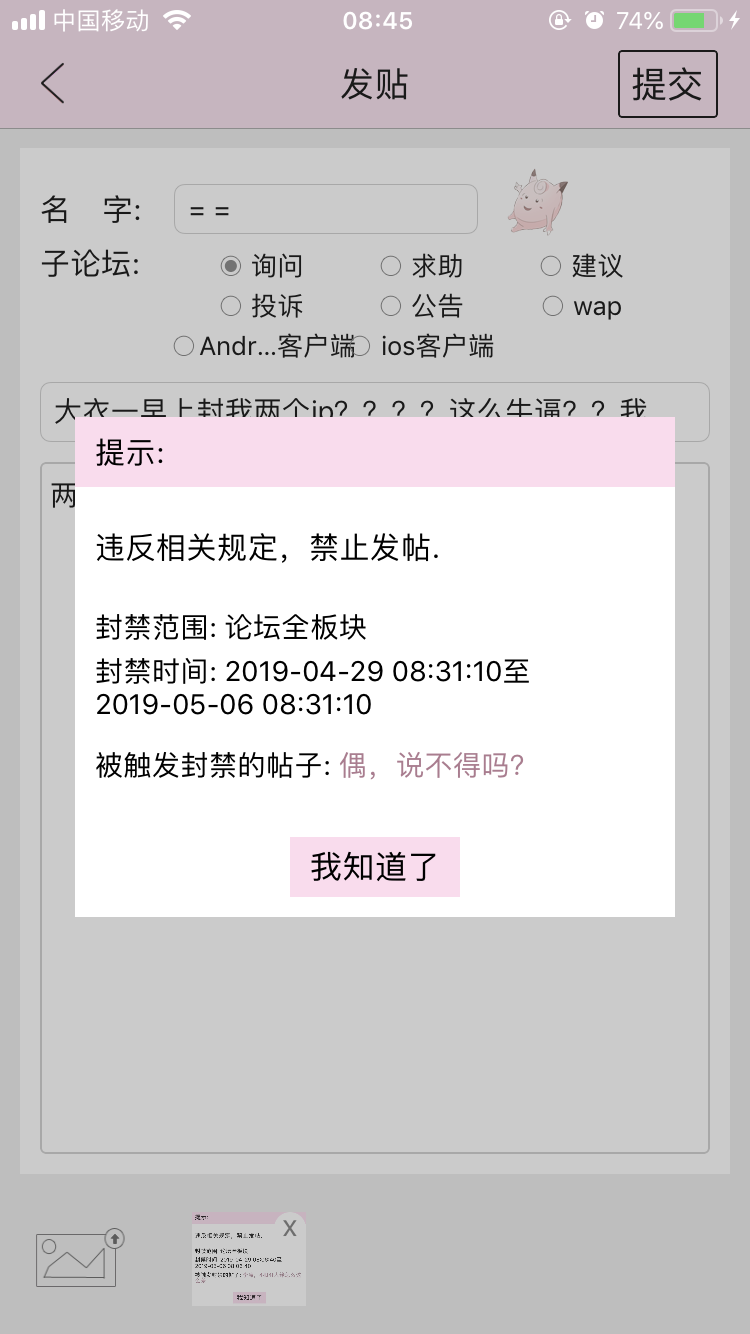Screen dimensions: 750x1334
Task: Choose the wap subforum option
Action: [x=553, y=306]
